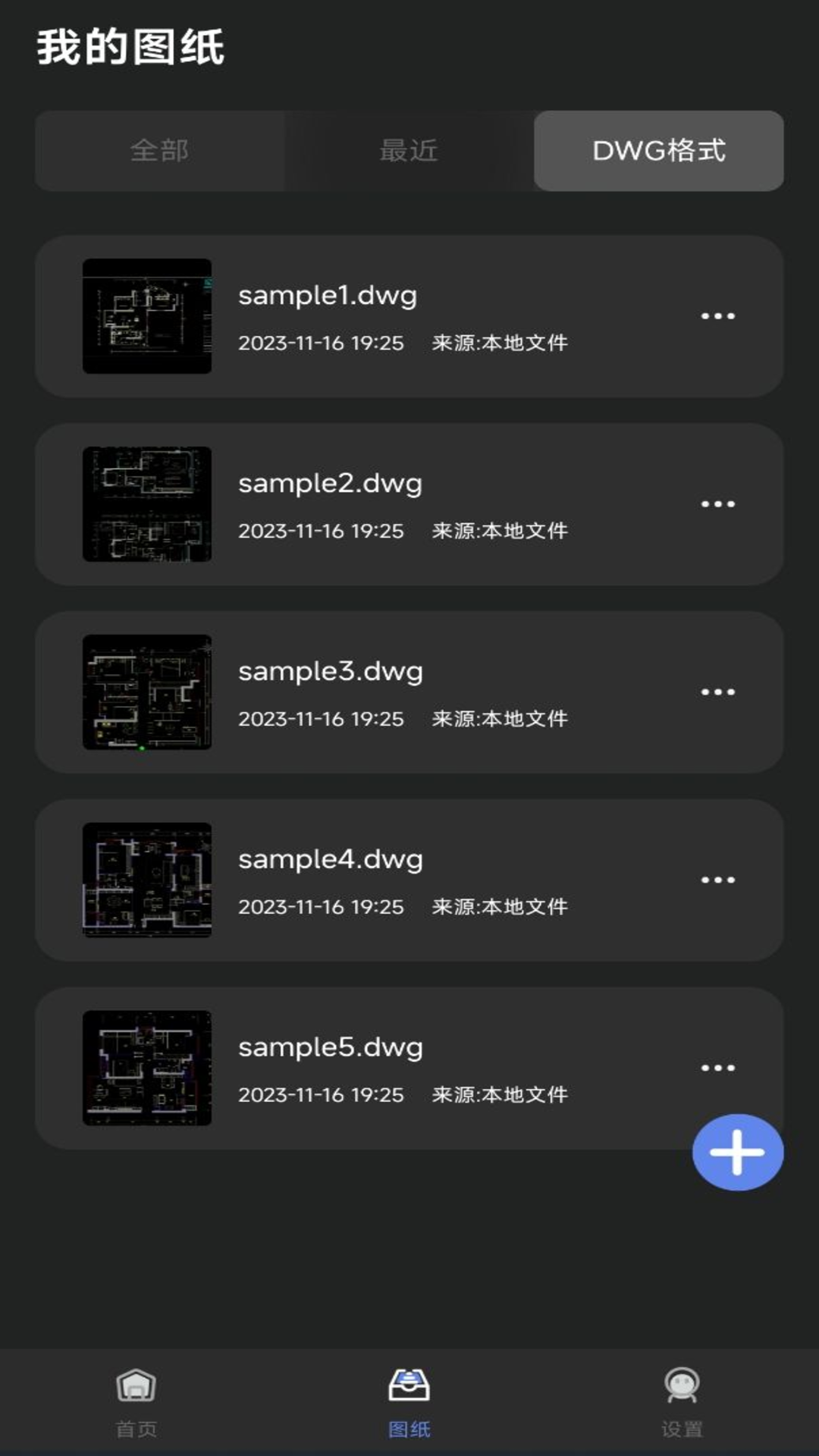
Task: Tap the sample4.dwg floor plan preview
Action: pos(147,880)
